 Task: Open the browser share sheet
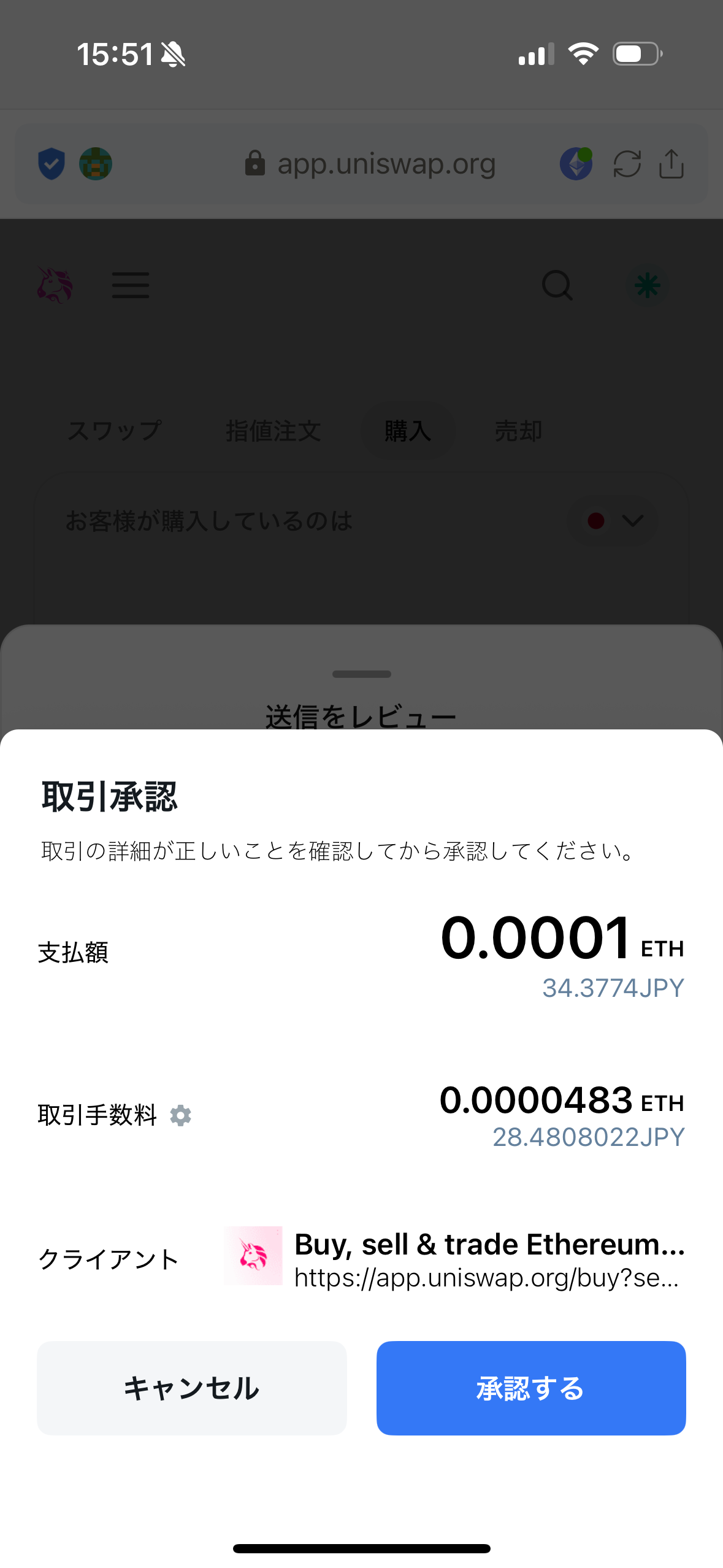coord(671,163)
